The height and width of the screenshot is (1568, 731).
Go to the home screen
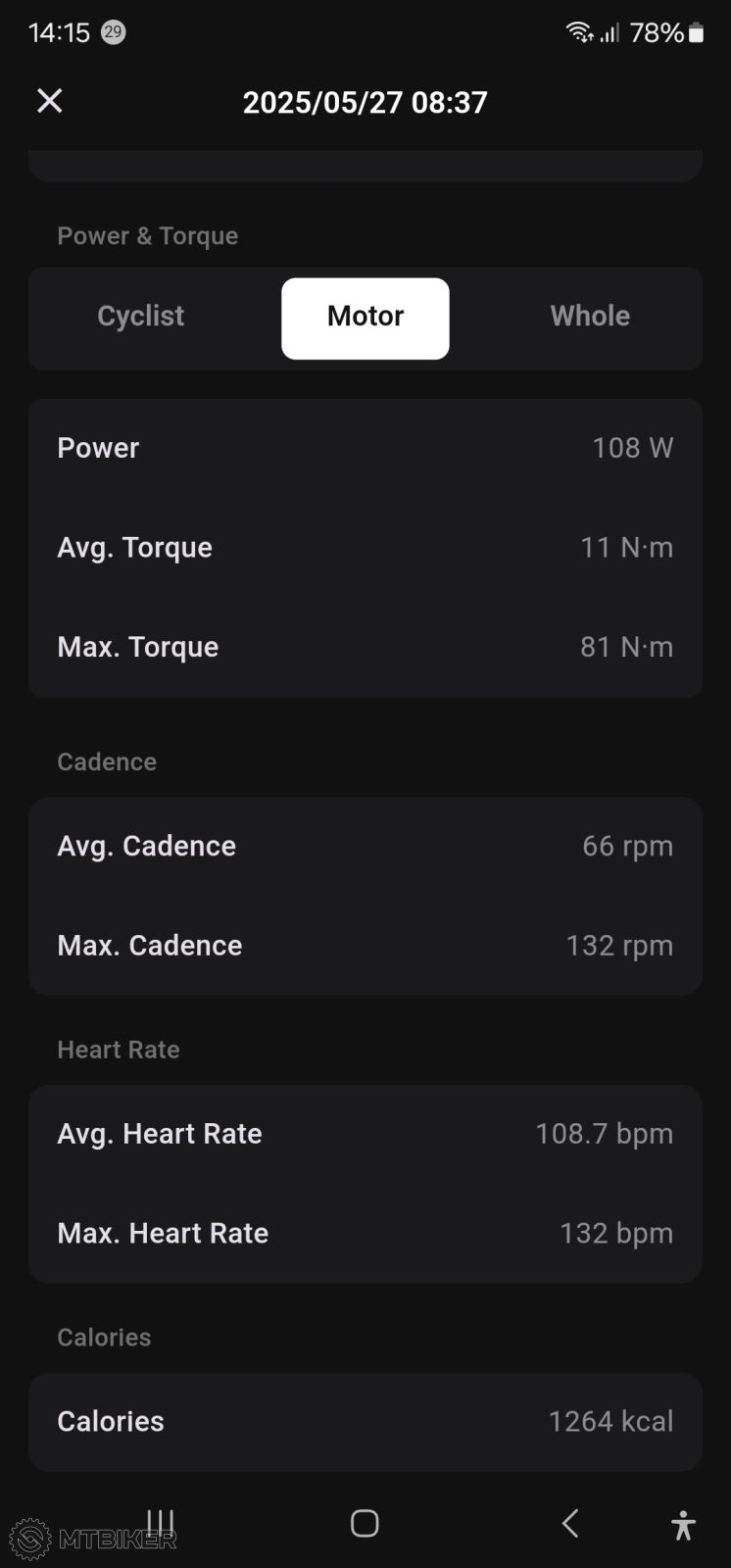365,1523
